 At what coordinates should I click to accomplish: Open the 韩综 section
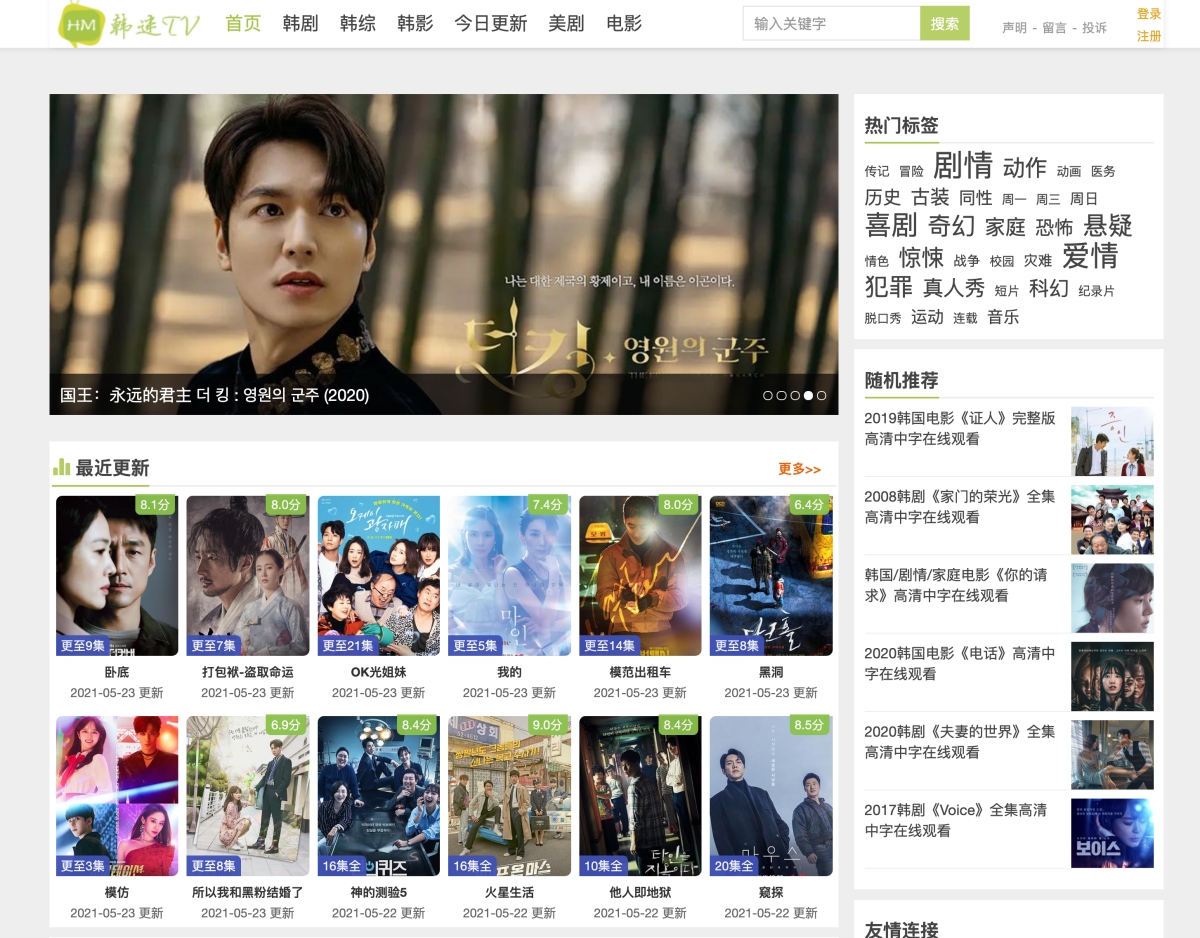click(358, 23)
